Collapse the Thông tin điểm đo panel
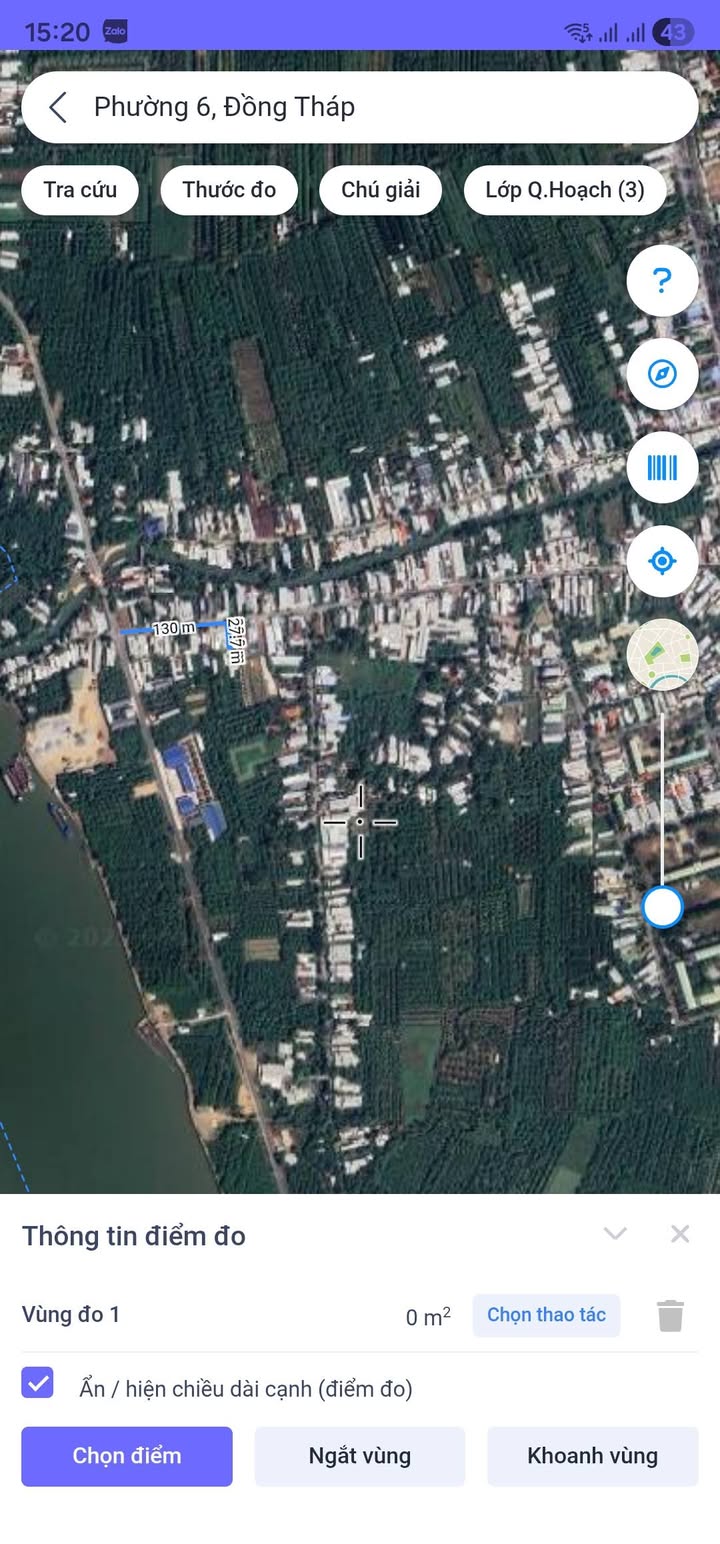This screenshot has height=1544, width=720. tap(615, 1234)
